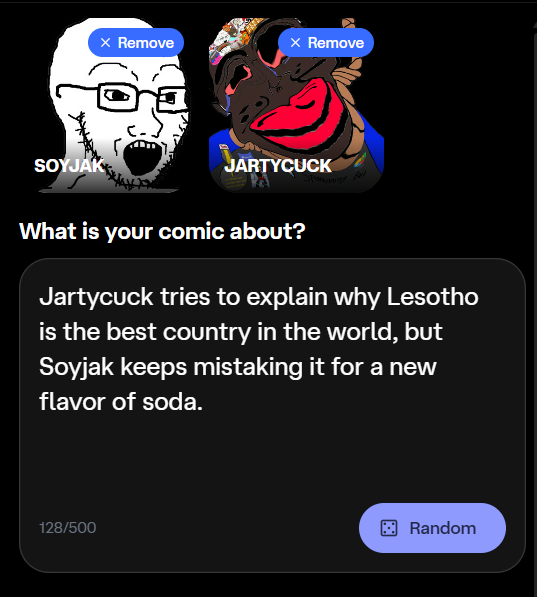Remove the Soyjak character
Screen dimensions: 537x597
[136, 43]
